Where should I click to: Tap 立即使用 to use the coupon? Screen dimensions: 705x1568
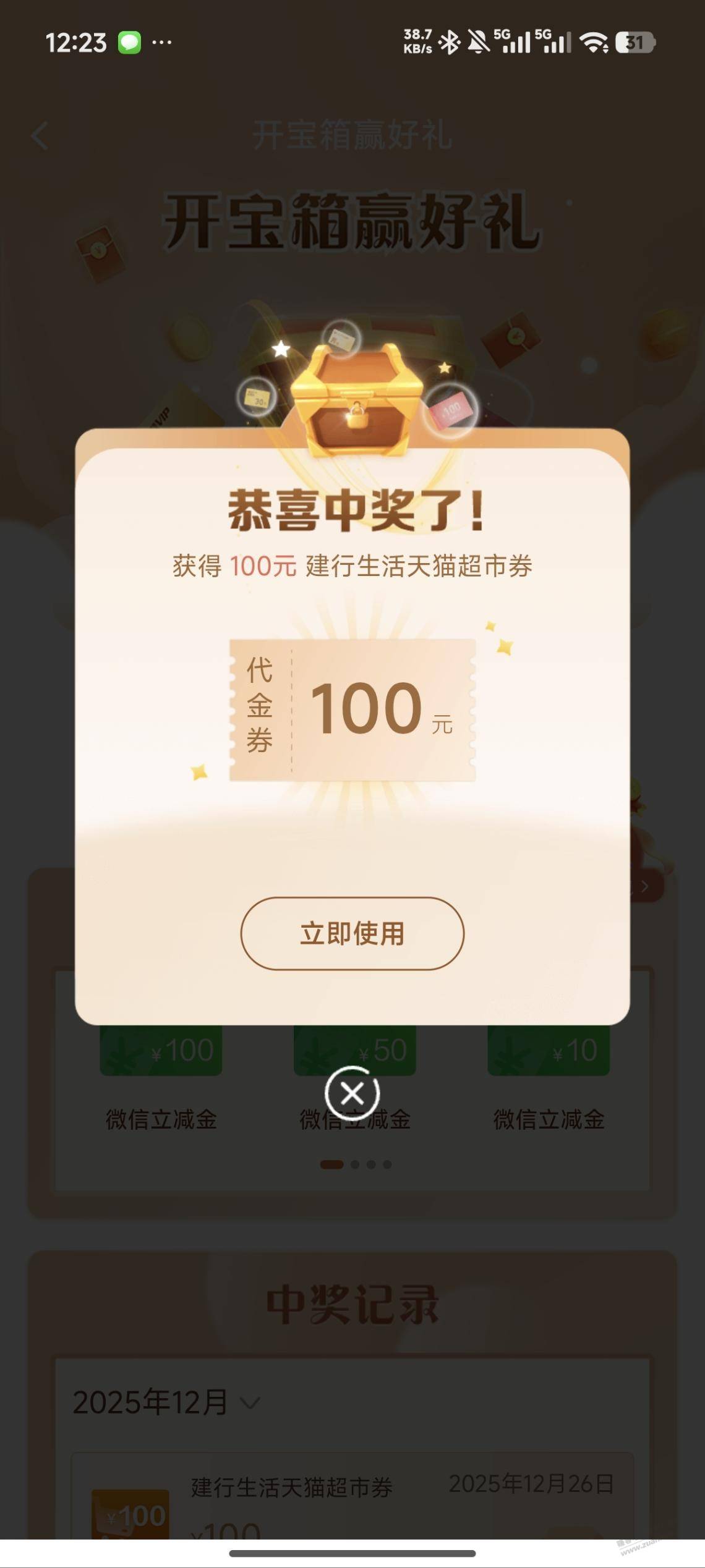pyautogui.click(x=352, y=933)
